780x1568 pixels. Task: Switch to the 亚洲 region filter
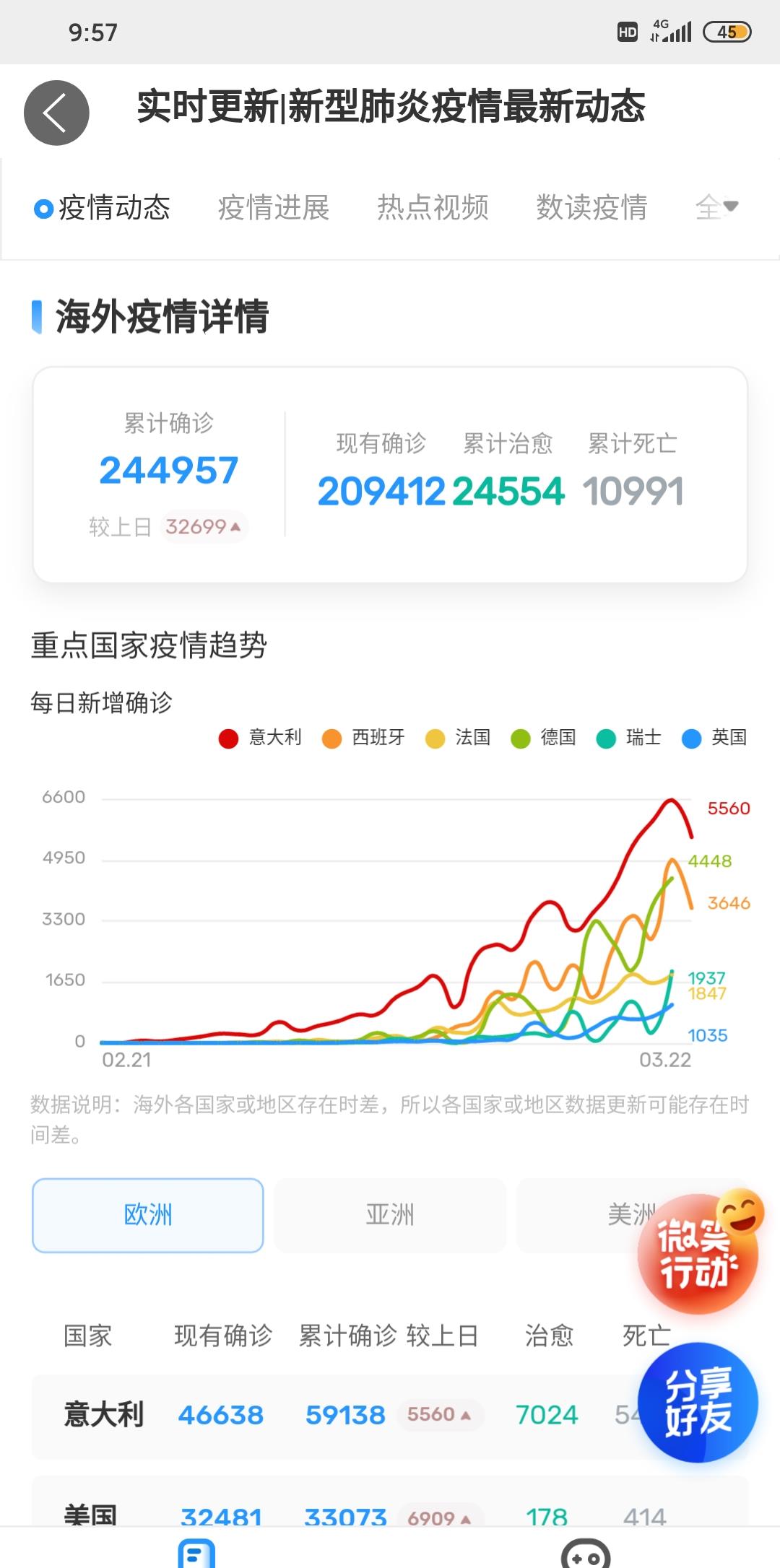(x=390, y=1216)
